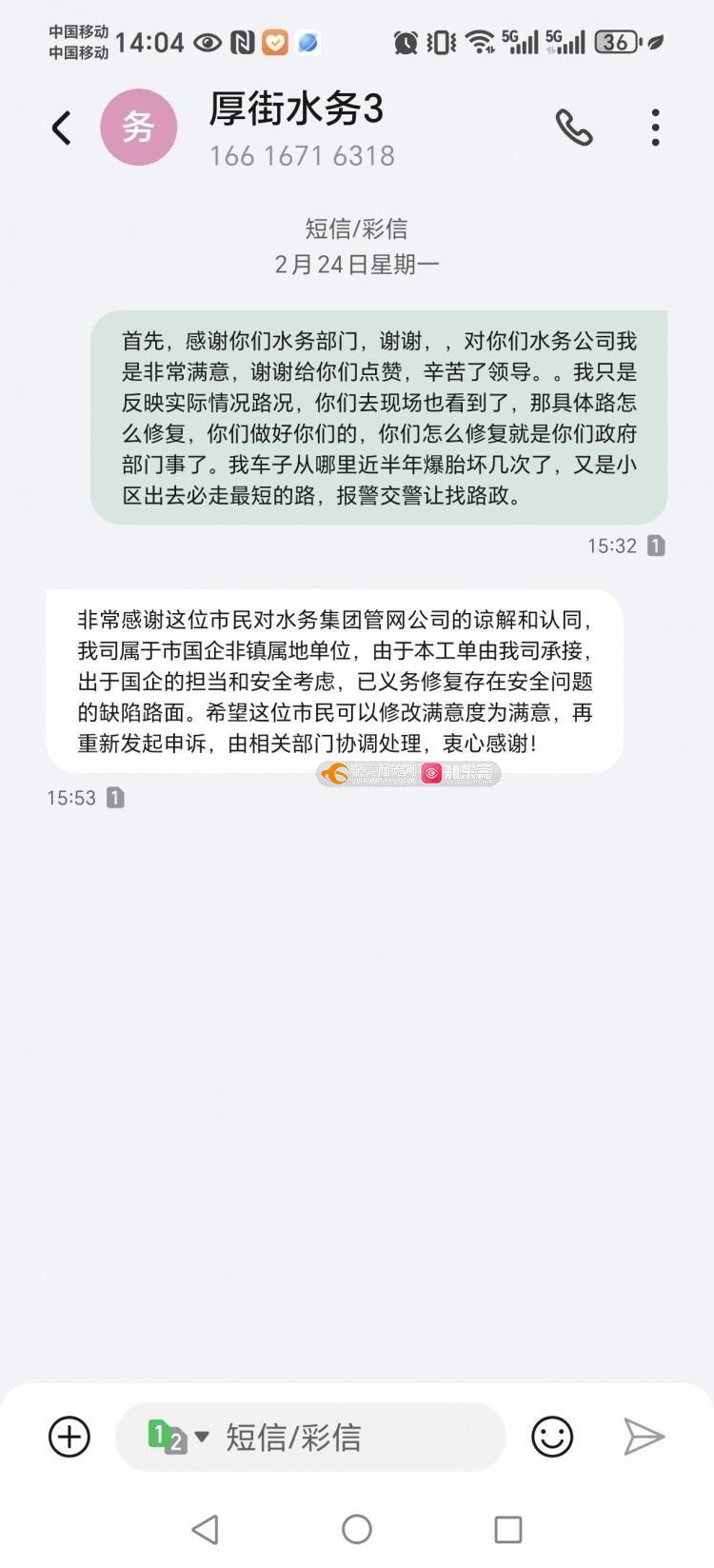Image resolution: width=714 pixels, height=1568 pixels.
Task: Call 厚街水务3 via the phone icon
Action: (573, 128)
